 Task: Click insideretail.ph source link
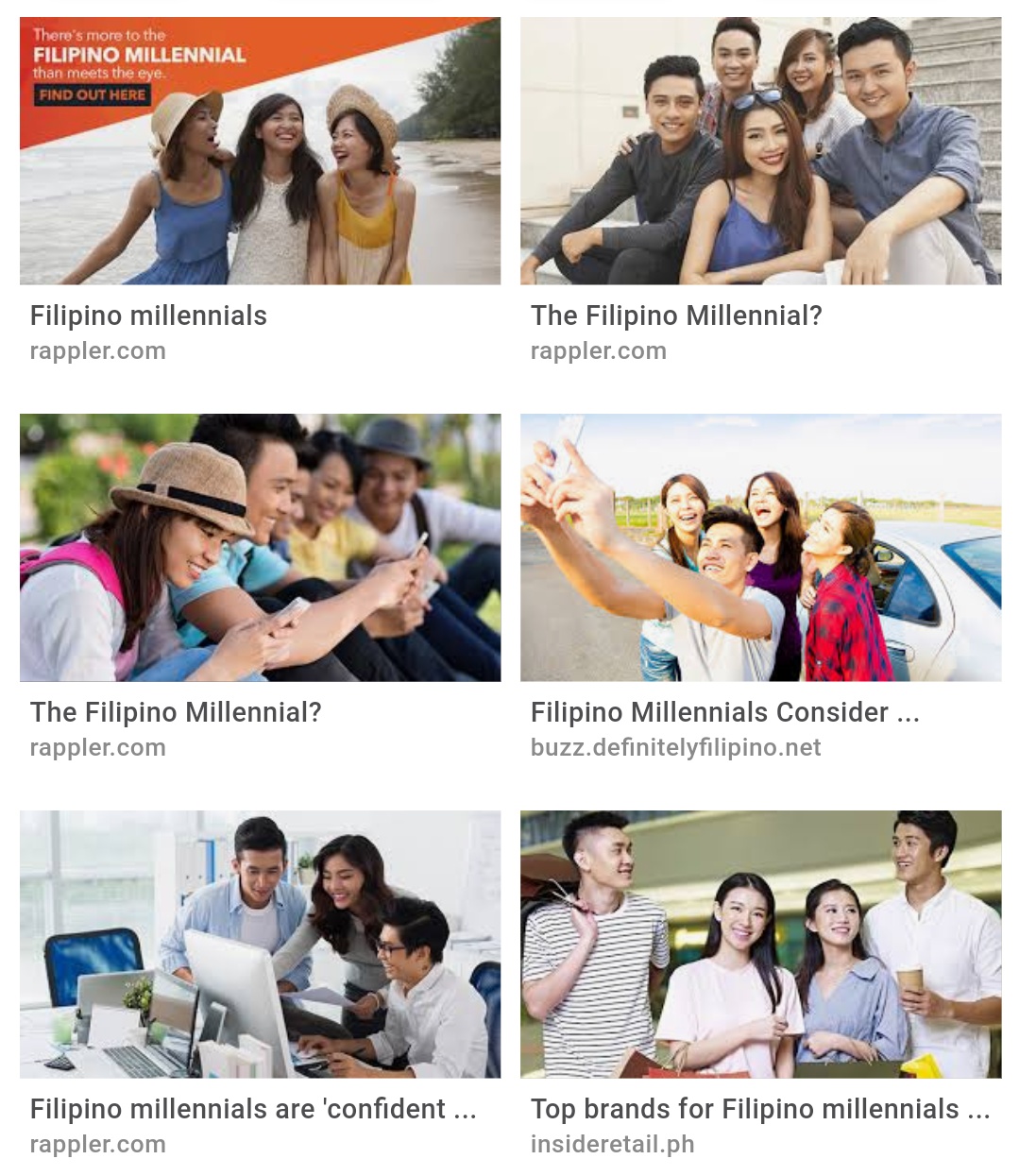(609, 1144)
